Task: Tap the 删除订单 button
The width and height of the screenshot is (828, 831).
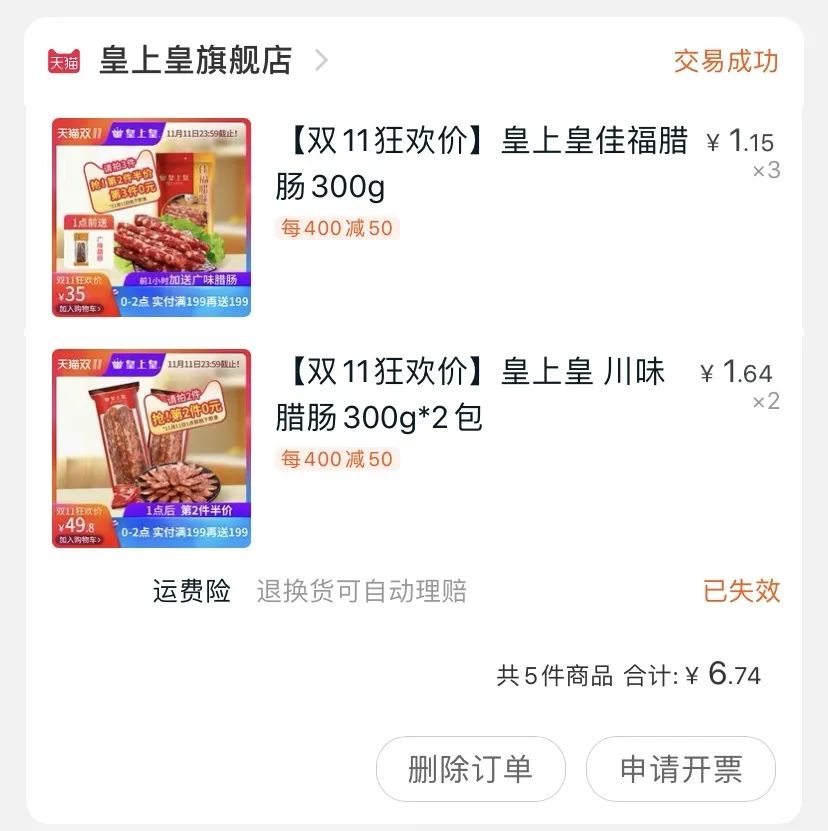Action: (470, 769)
